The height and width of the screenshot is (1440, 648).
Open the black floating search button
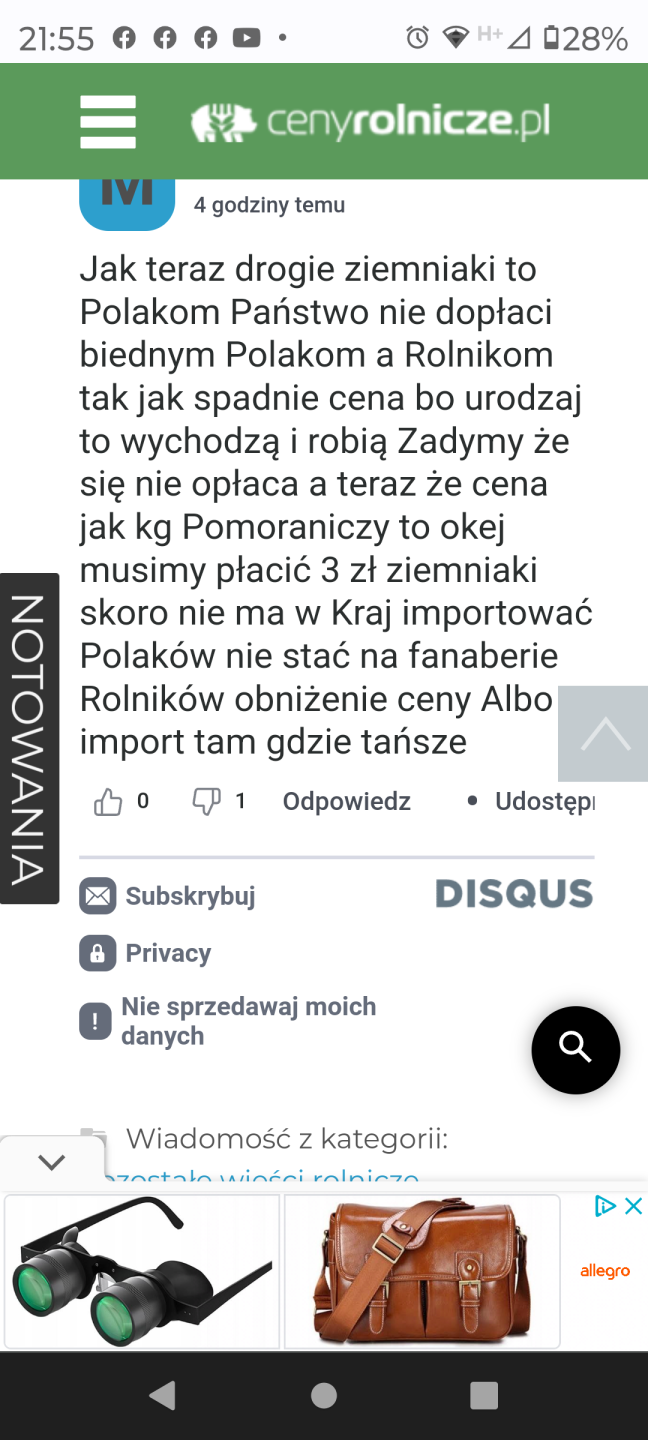point(575,1049)
